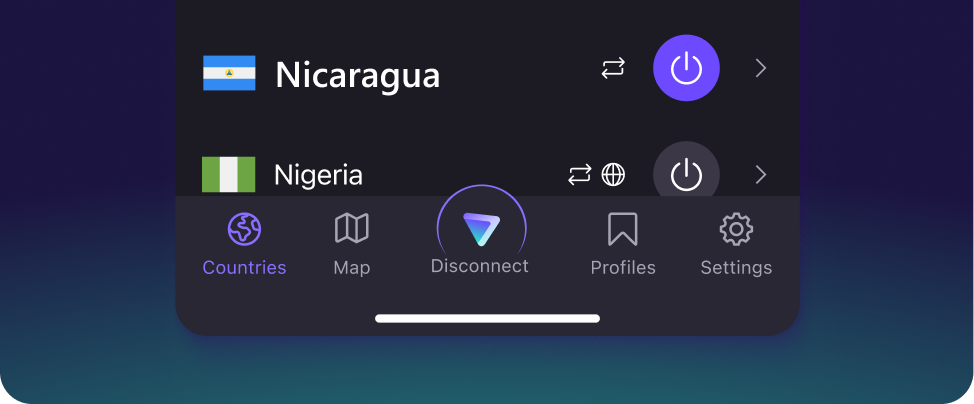The image size is (974, 404).
Task: Switch to the Countries tab
Action: (244, 244)
